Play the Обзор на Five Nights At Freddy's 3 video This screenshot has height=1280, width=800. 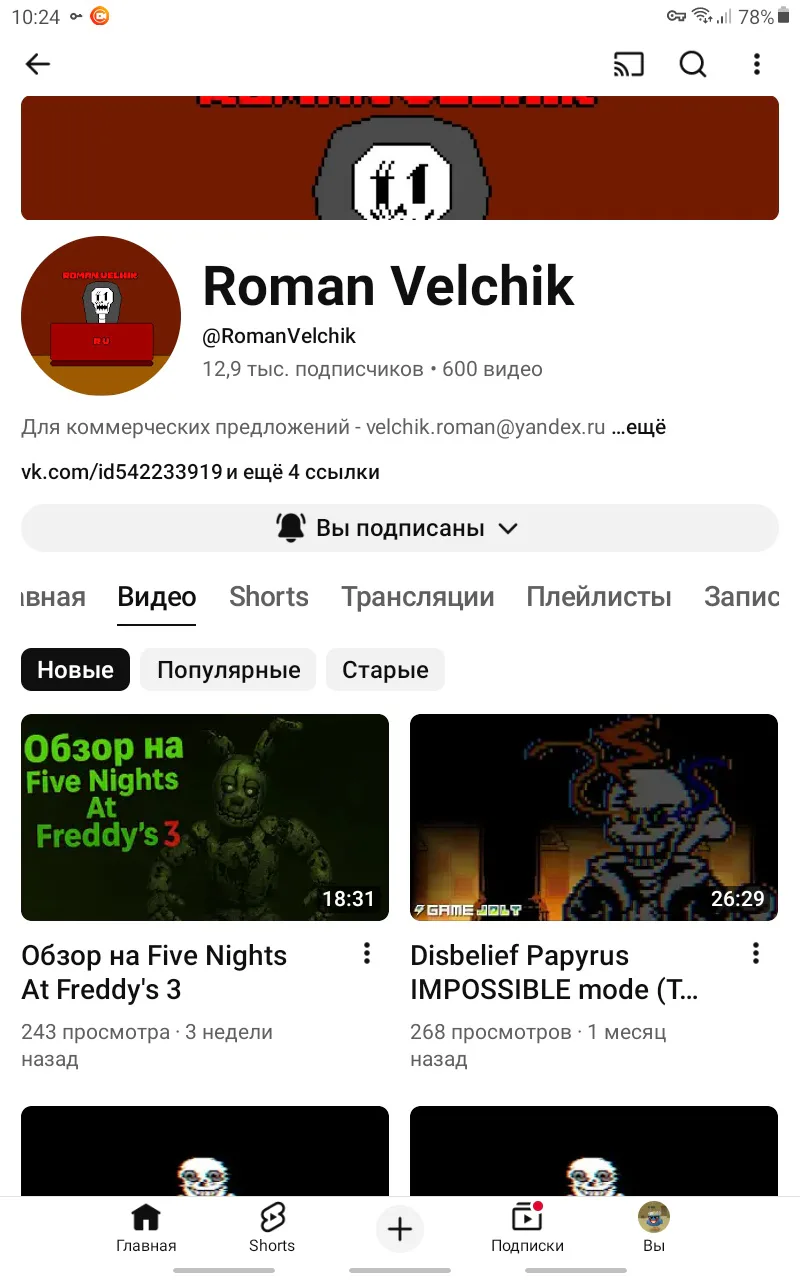pos(205,817)
